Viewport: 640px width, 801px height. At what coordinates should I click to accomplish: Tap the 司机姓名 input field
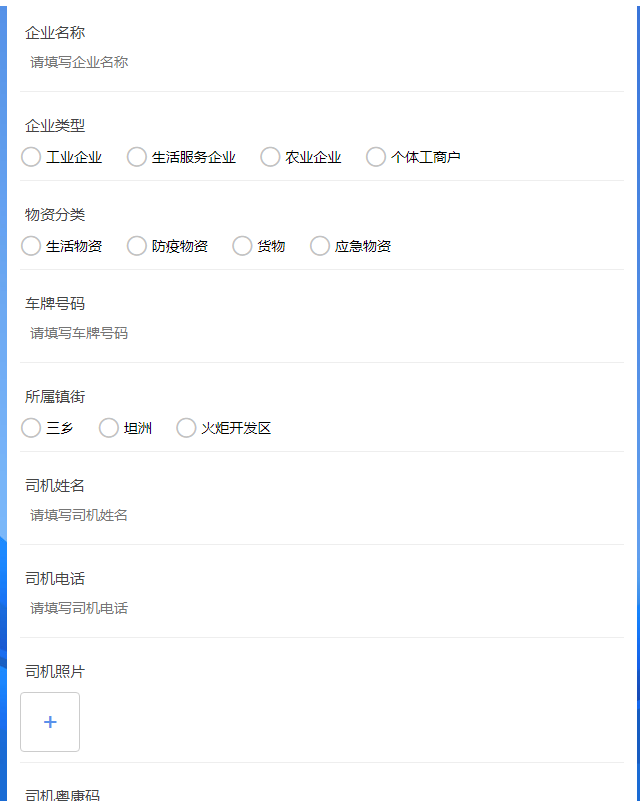pyautogui.click(x=320, y=515)
